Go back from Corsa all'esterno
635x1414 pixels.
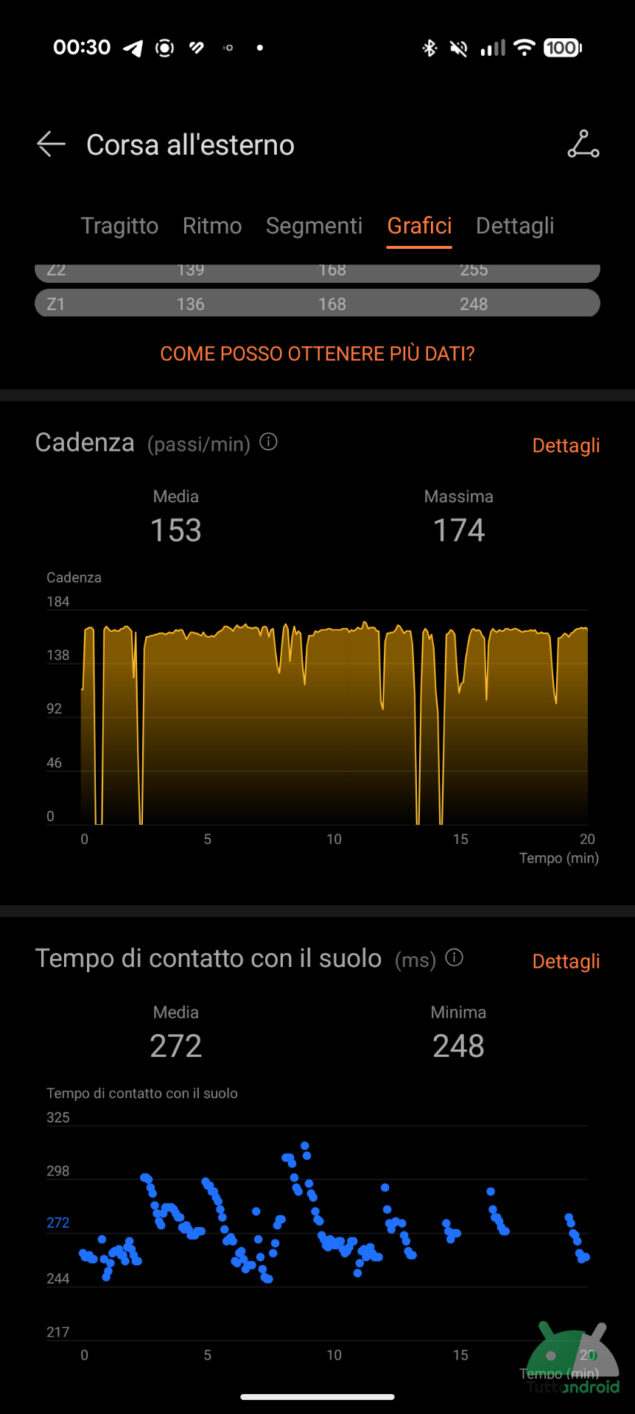[51, 145]
